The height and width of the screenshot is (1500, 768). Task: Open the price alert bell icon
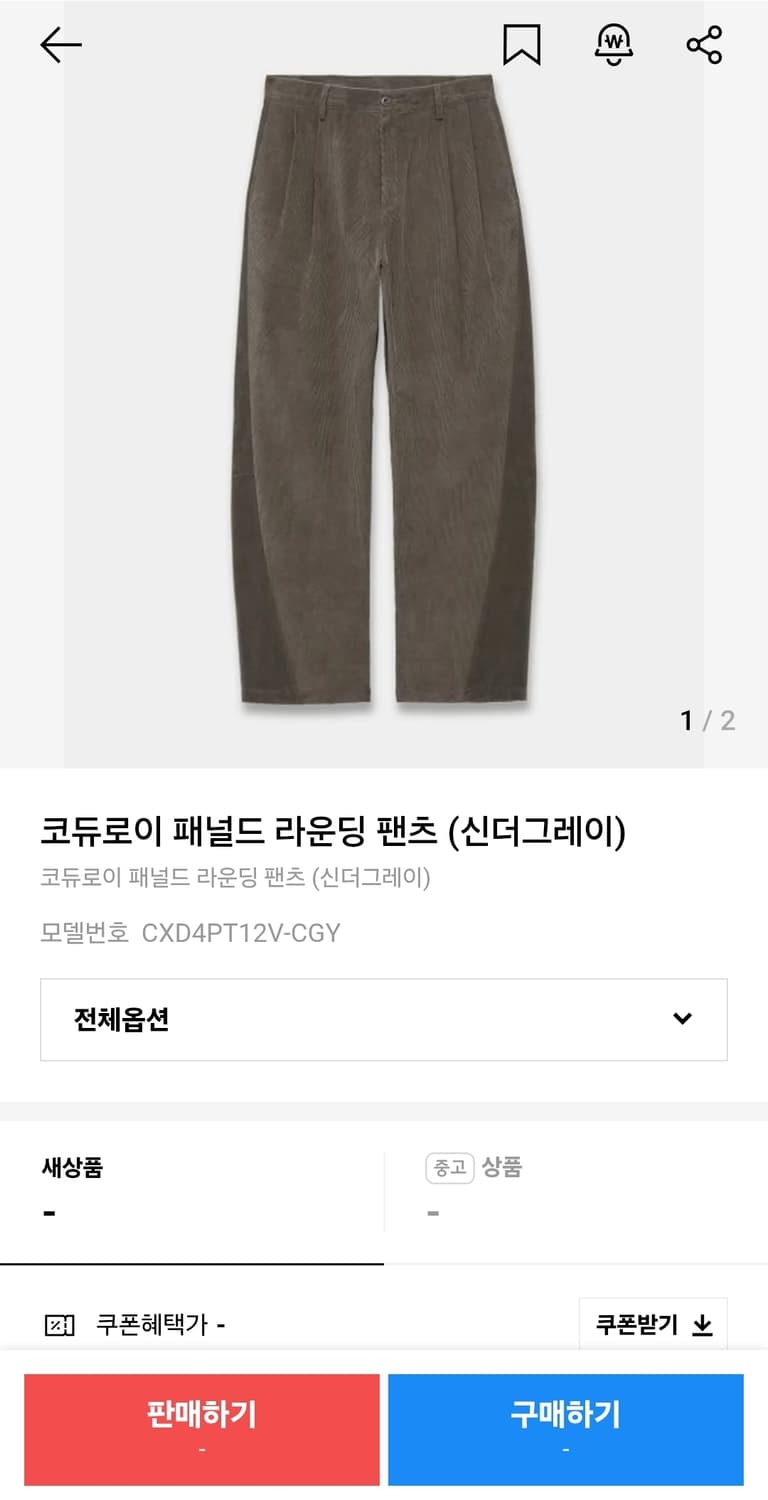click(614, 44)
